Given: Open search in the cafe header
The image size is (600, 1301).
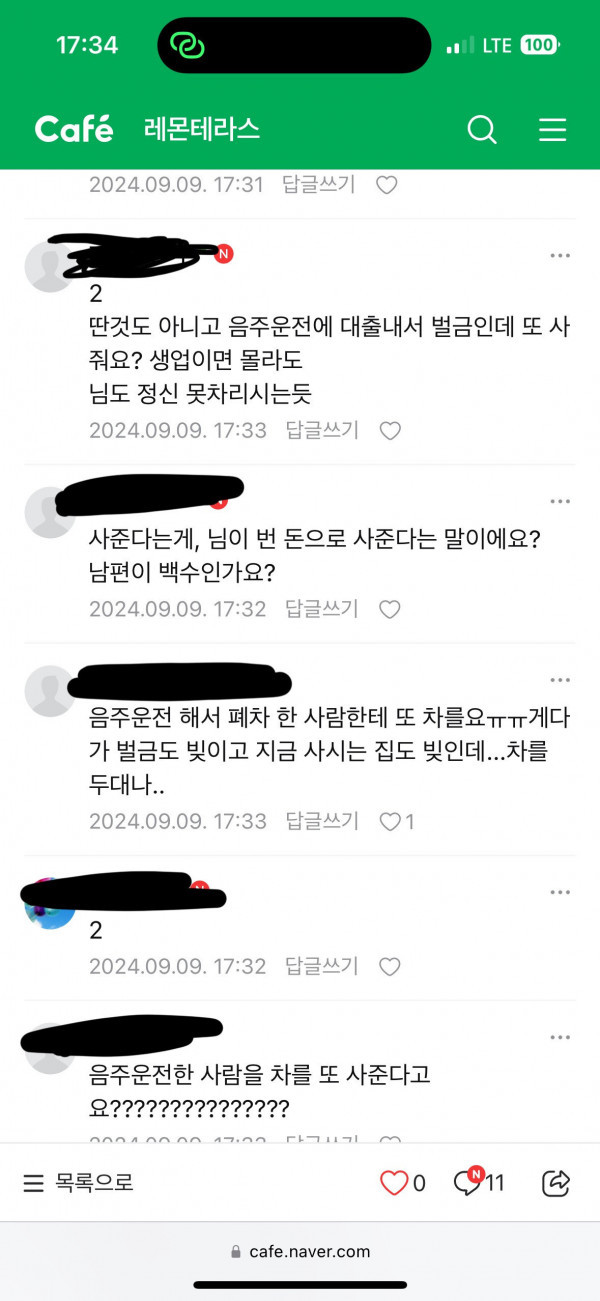Looking at the screenshot, I should pyautogui.click(x=482, y=129).
